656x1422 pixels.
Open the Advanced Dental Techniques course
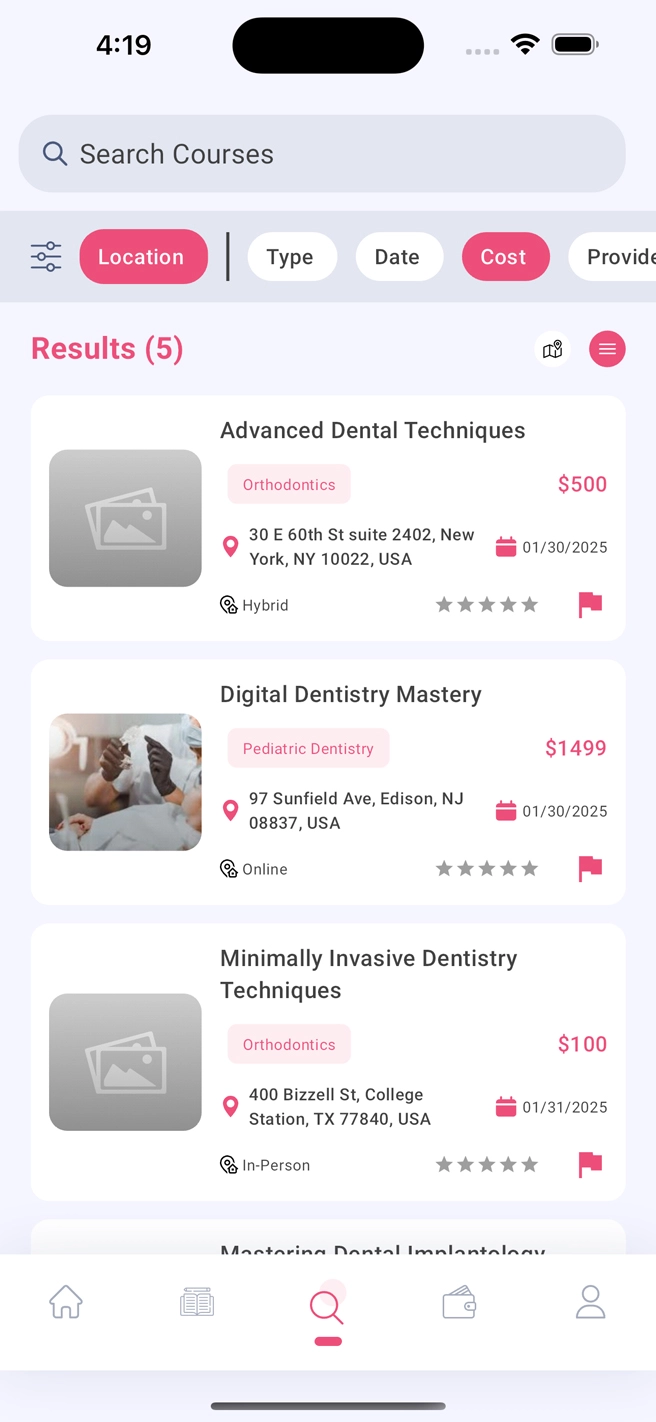(x=372, y=431)
